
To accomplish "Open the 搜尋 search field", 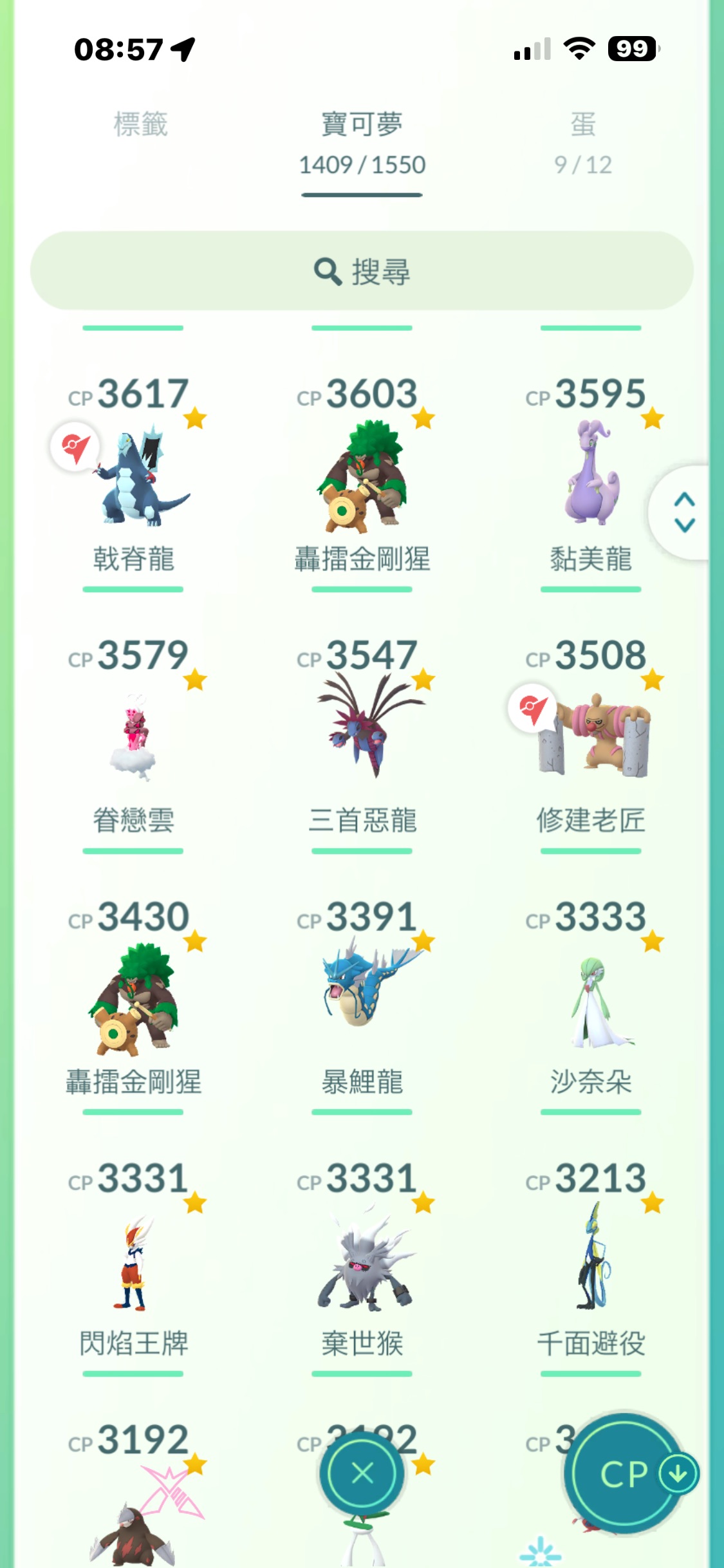I will tap(362, 271).
